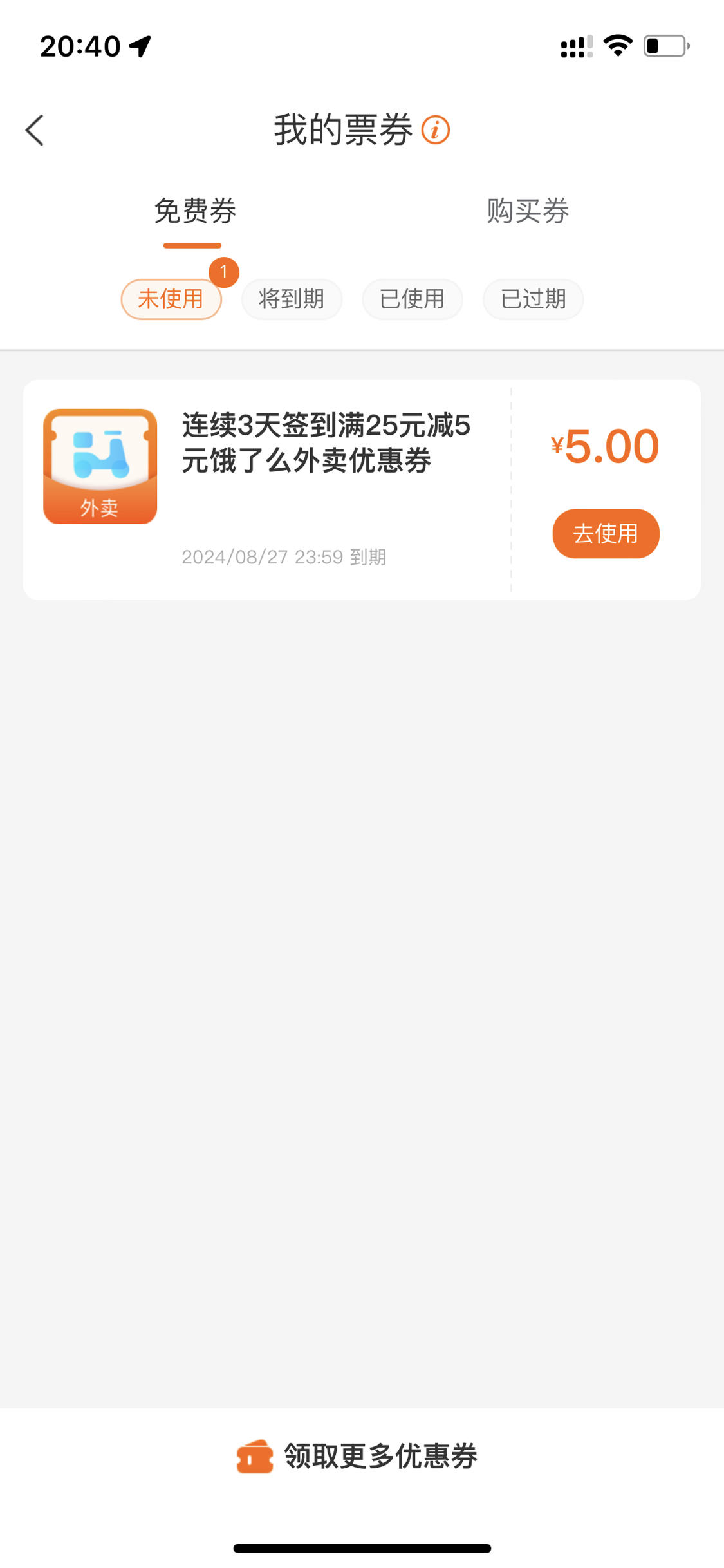Viewport: 724px width, 1568px height.
Task: Select the 将到期 filter chip
Action: [292, 299]
